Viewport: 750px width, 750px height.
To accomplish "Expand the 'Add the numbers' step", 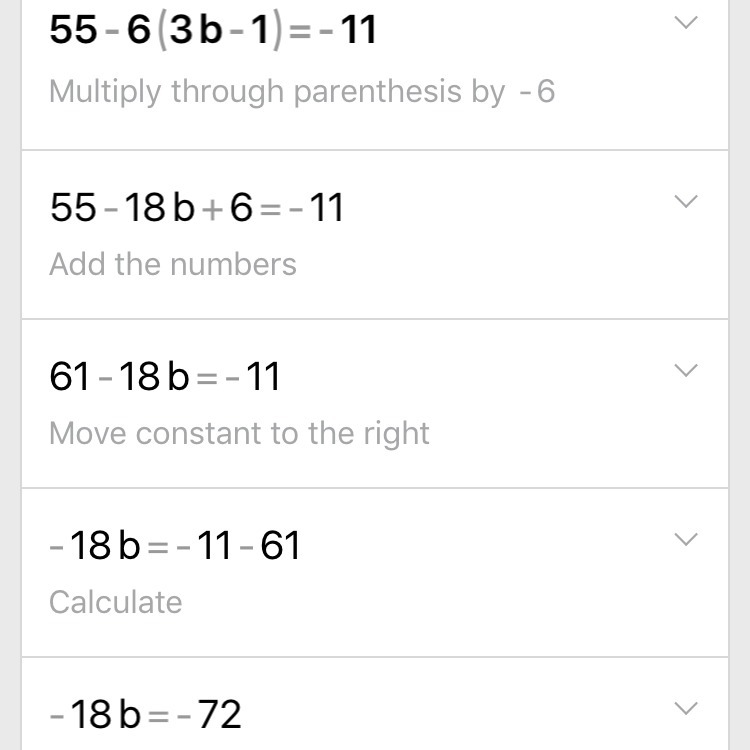I will click(685, 202).
